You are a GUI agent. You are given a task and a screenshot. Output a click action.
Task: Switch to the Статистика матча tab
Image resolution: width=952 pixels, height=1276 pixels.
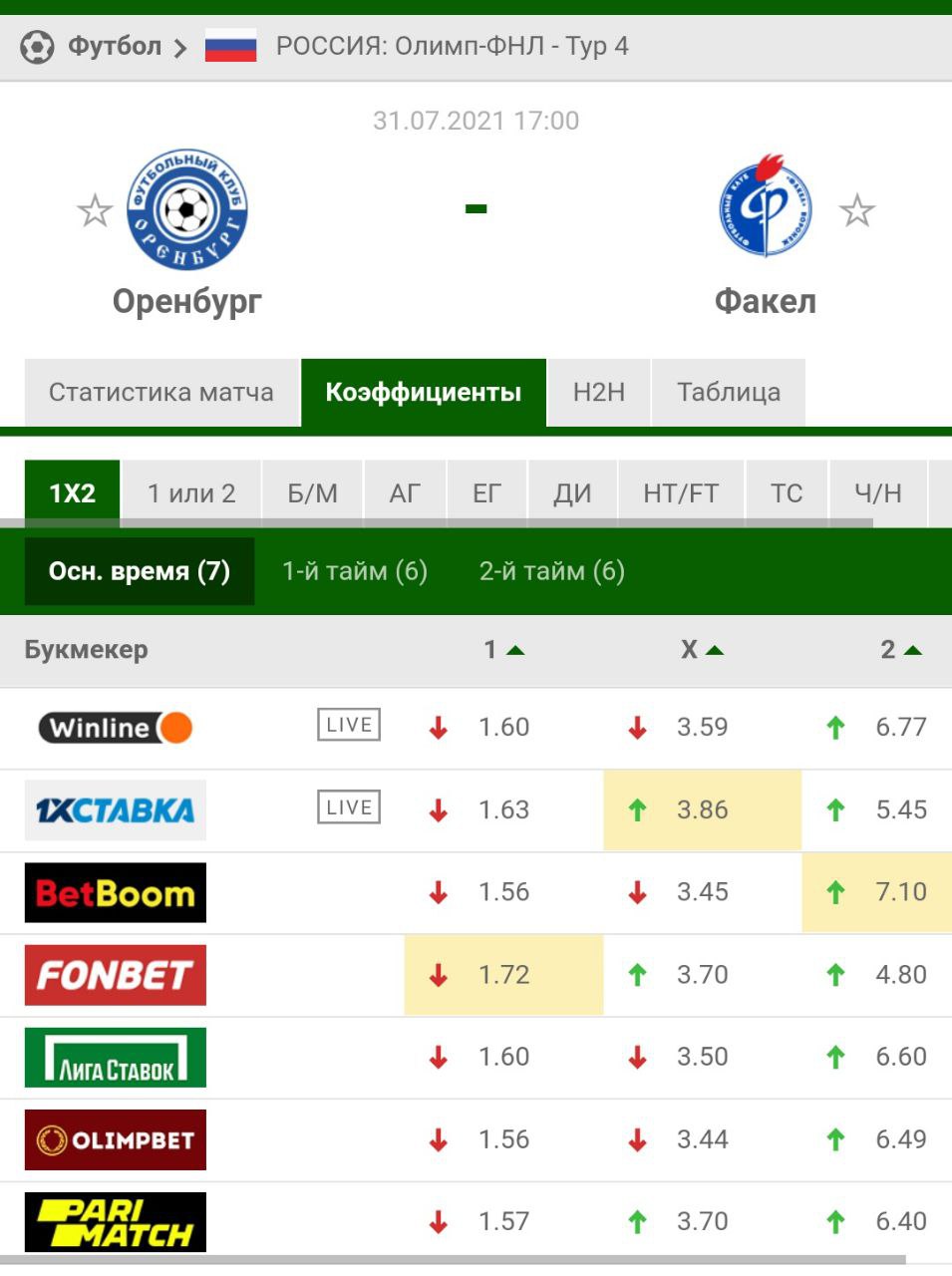coord(161,392)
